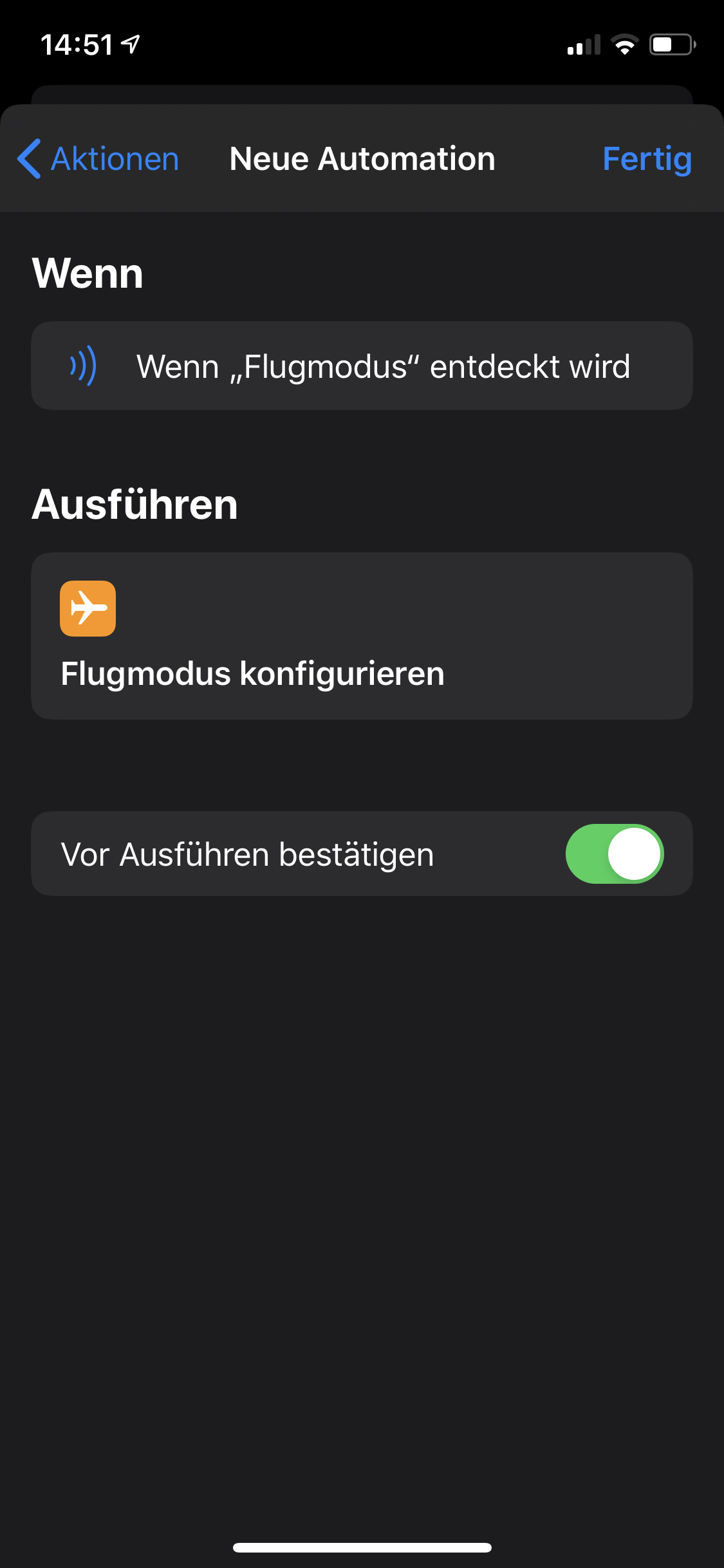Image resolution: width=724 pixels, height=1568 pixels.
Task: Go back to Aktionen
Action: coord(98,159)
